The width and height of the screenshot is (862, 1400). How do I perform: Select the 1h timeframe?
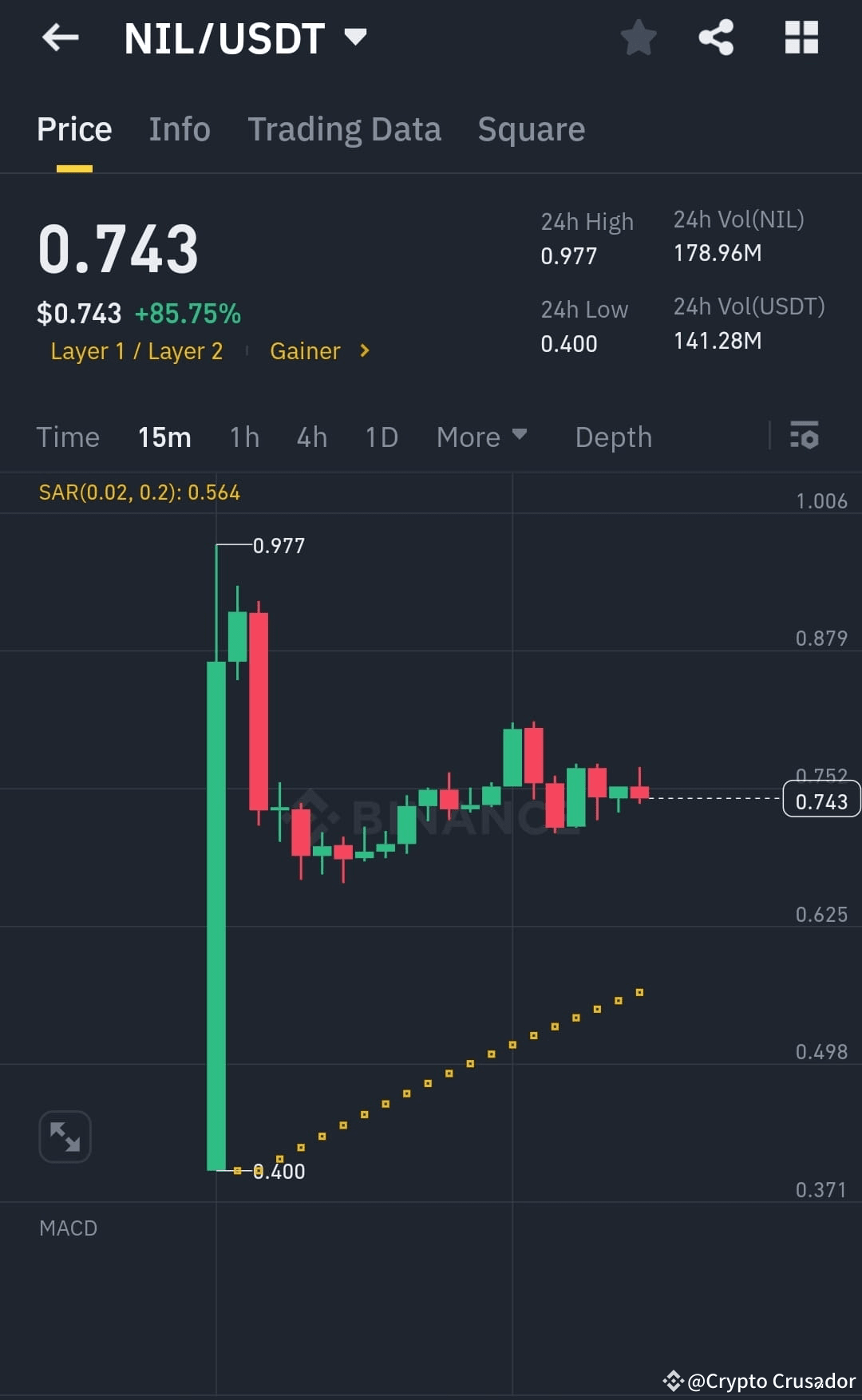click(x=244, y=437)
